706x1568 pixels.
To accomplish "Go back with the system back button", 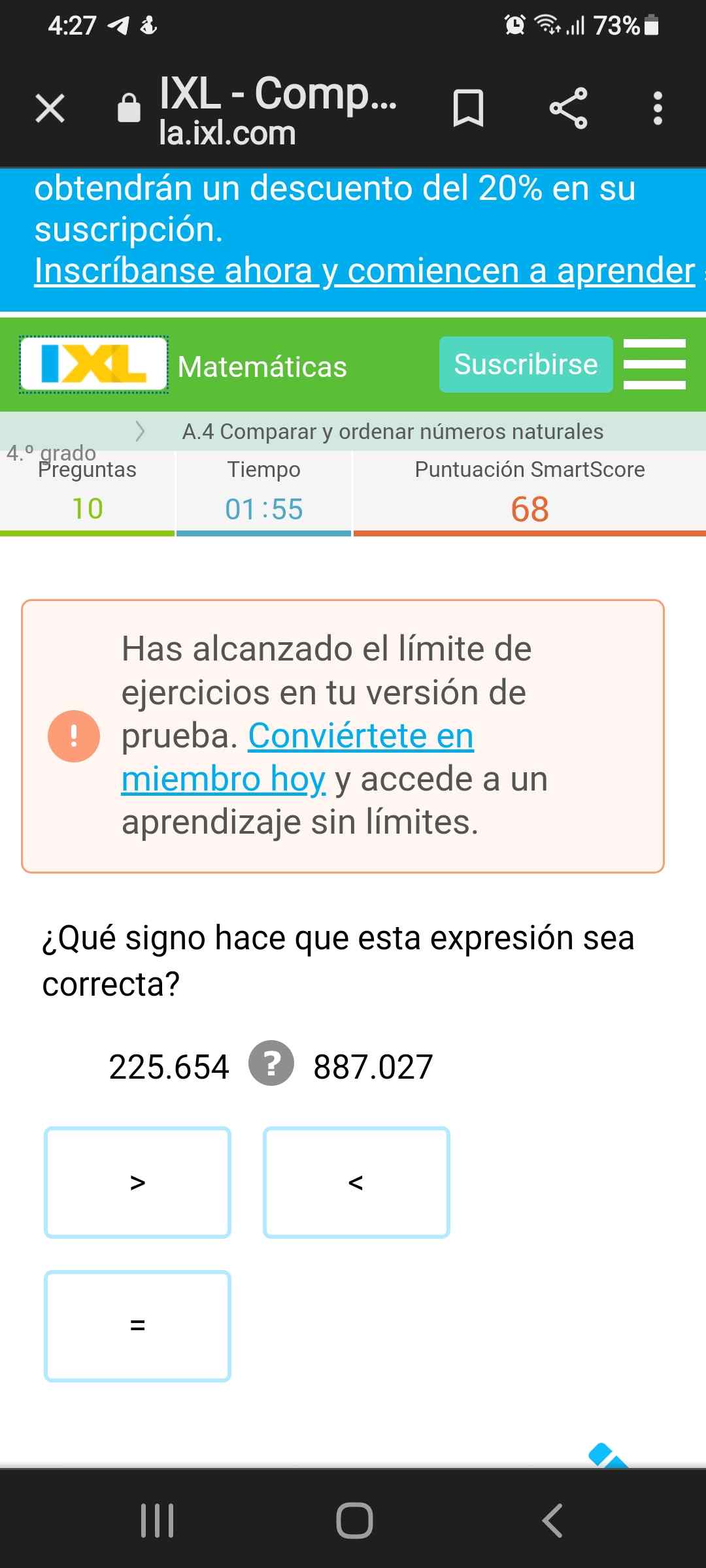I will (x=552, y=1520).
